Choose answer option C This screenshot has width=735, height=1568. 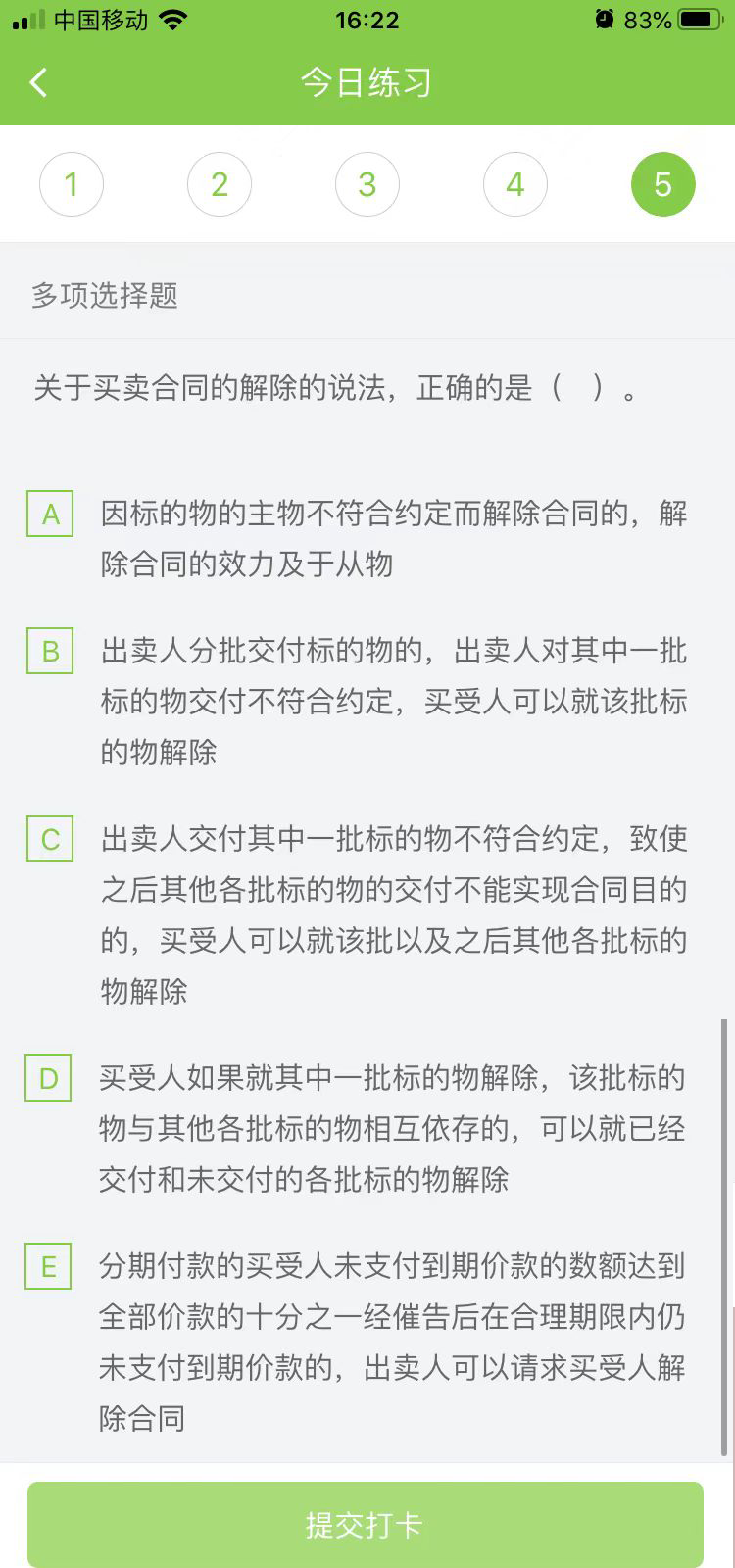(50, 840)
